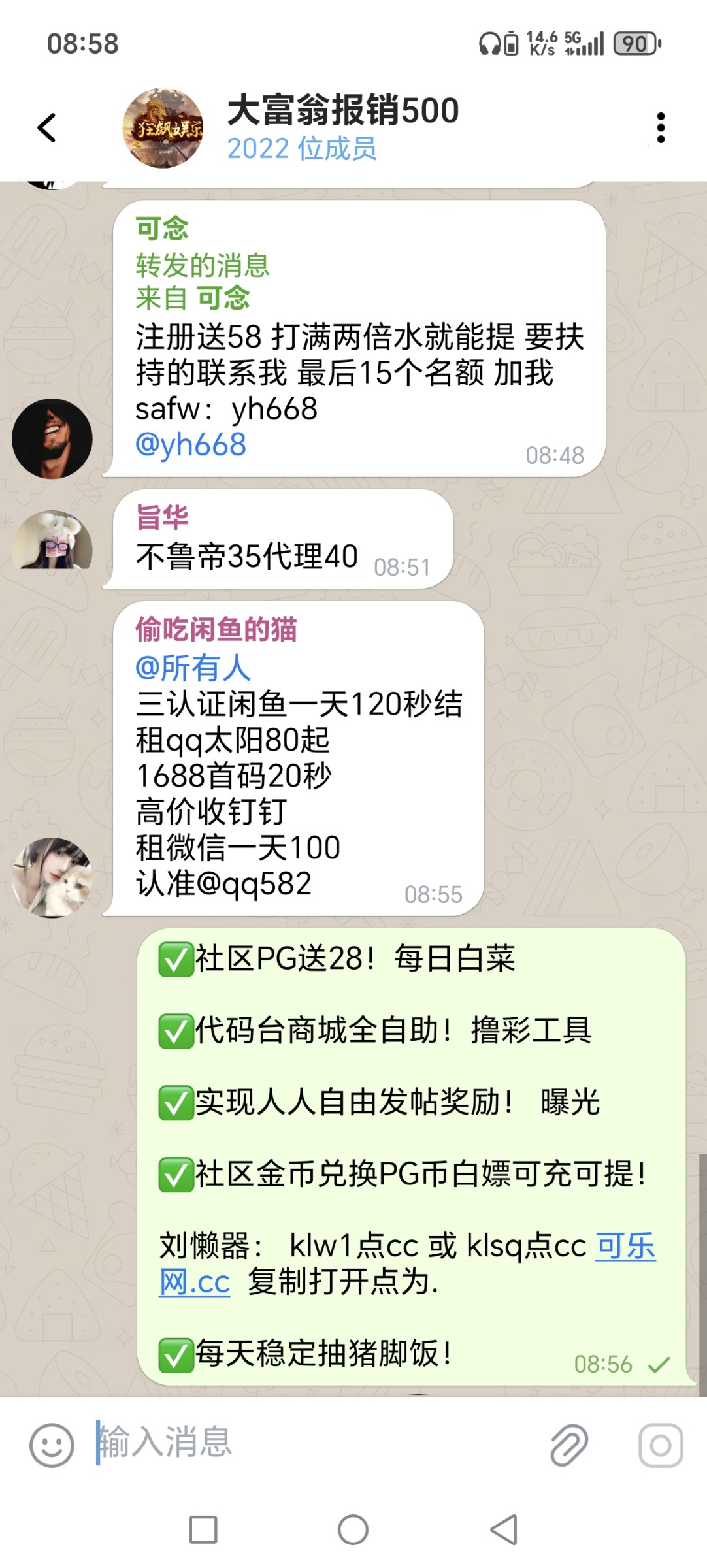707x1568 pixels.
Task: Open 可念's profile avatar
Action: [52, 438]
